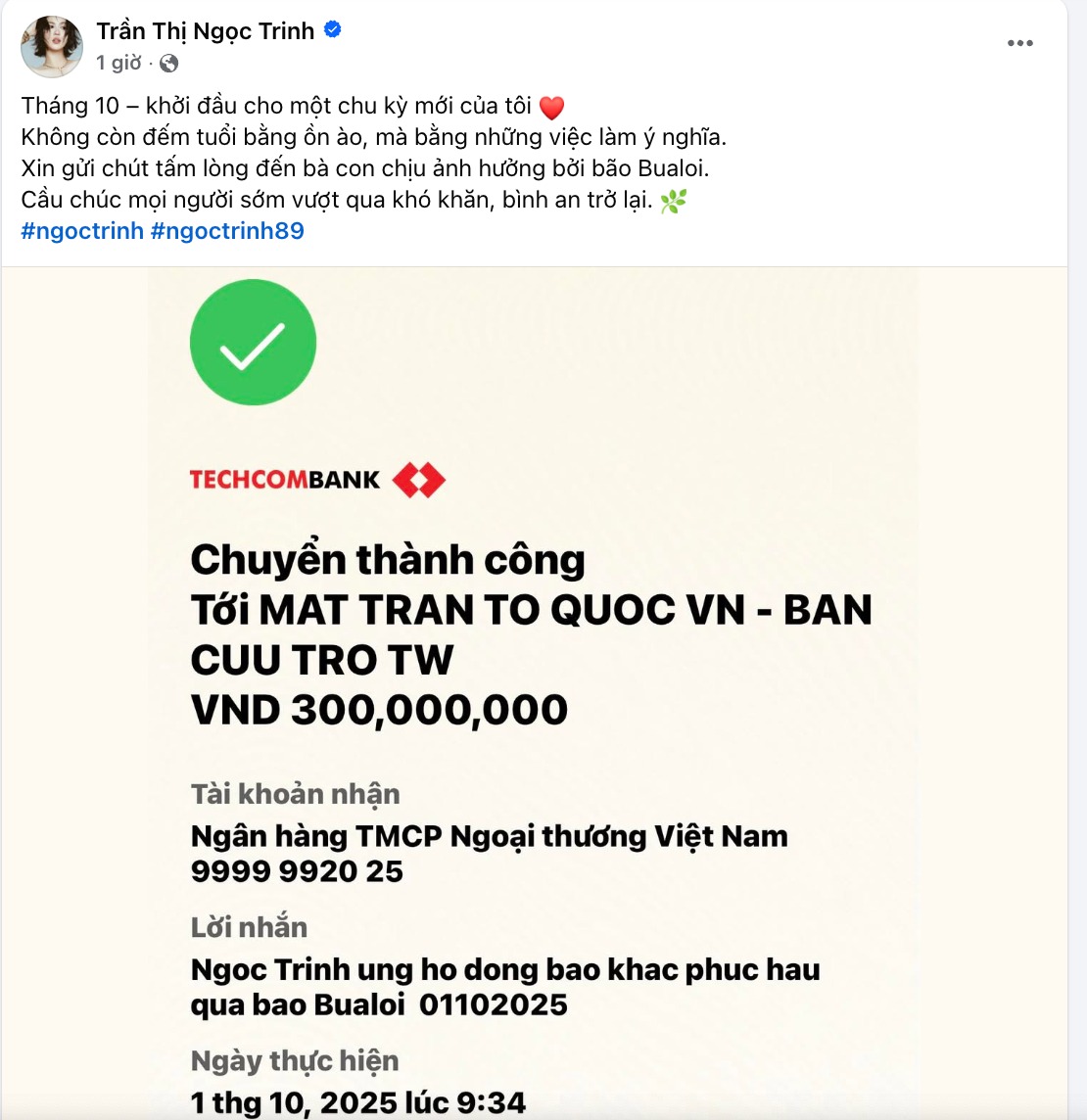The height and width of the screenshot is (1120, 1087).
Task: Open the 1 giờ post timestamp
Action: [118, 63]
